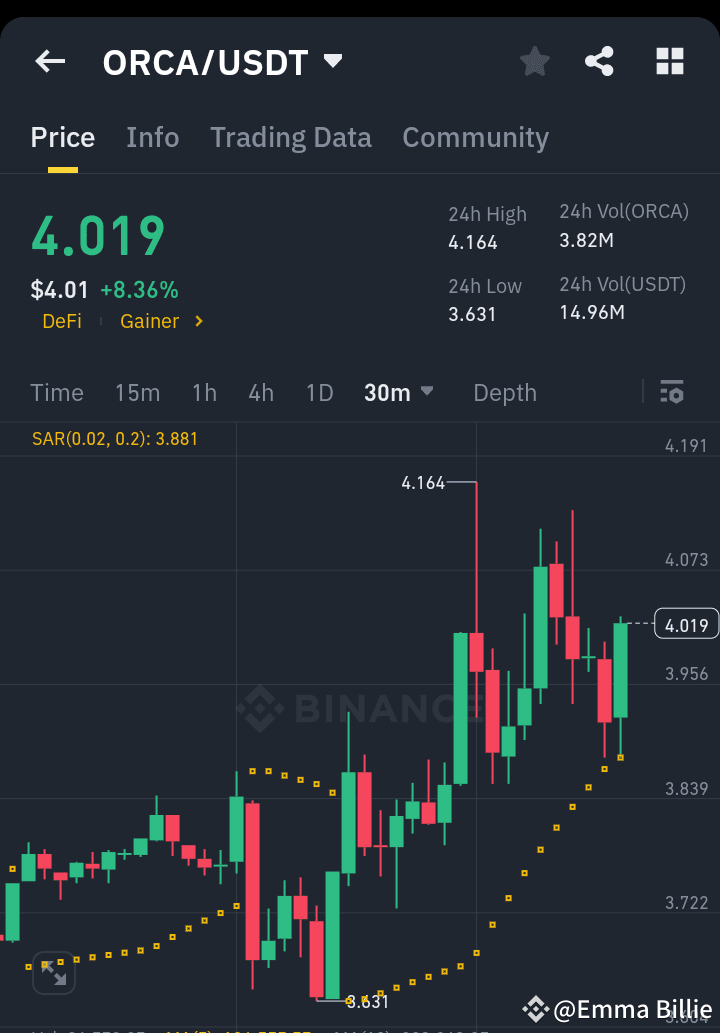
Task: Tap the @Emma Billie Binance badge icon
Action: (x=537, y=1009)
